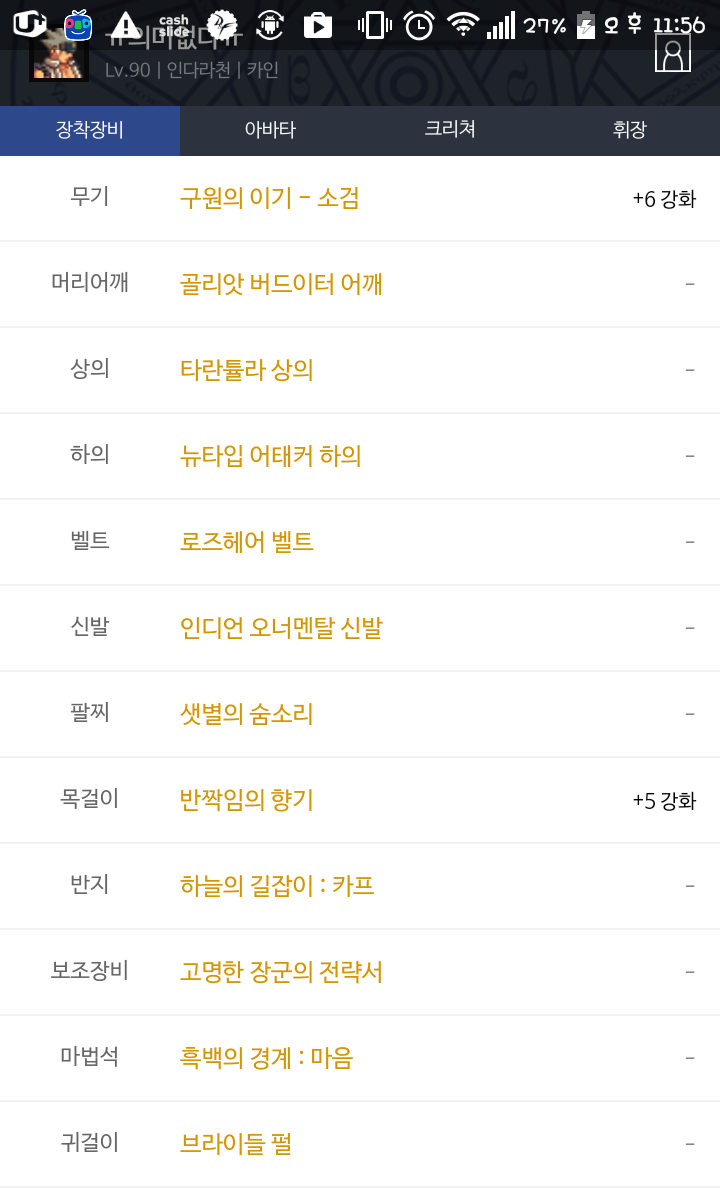The width and height of the screenshot is (720, 1188).
Task: Open the 휘장 tab
Action: (x=629, y=130)
